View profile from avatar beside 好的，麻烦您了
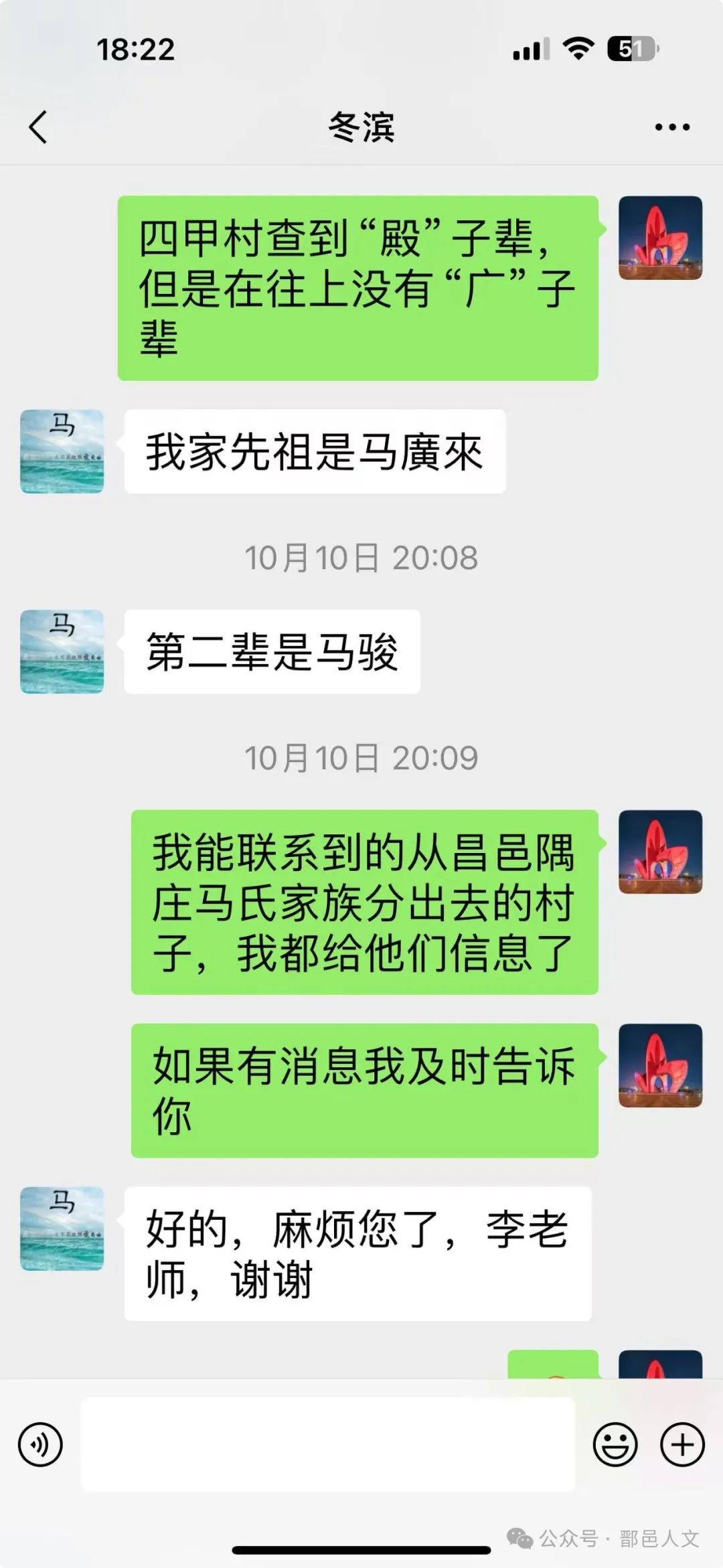The height and width of the screenshot is (1568, 723). 62,1229
